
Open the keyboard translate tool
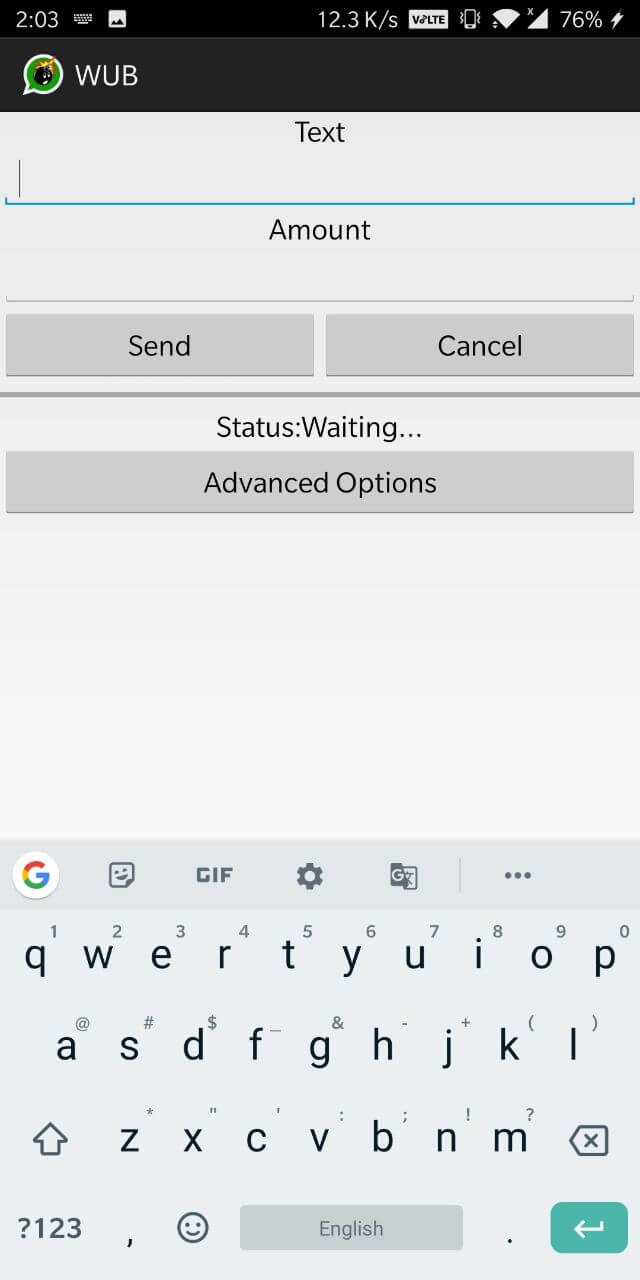pyautogui.click(x=403, y=876)
